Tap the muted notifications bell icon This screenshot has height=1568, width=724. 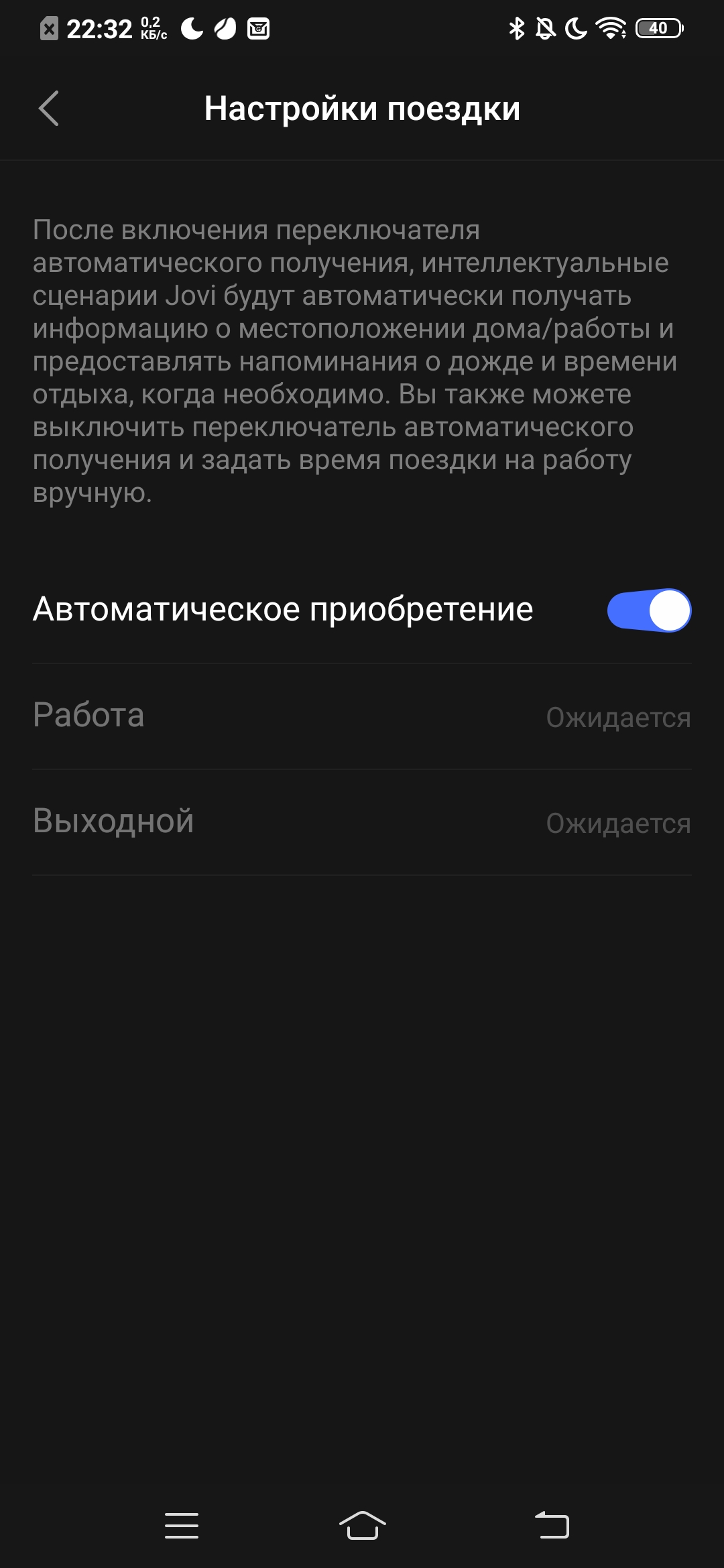tap(545, 28)
